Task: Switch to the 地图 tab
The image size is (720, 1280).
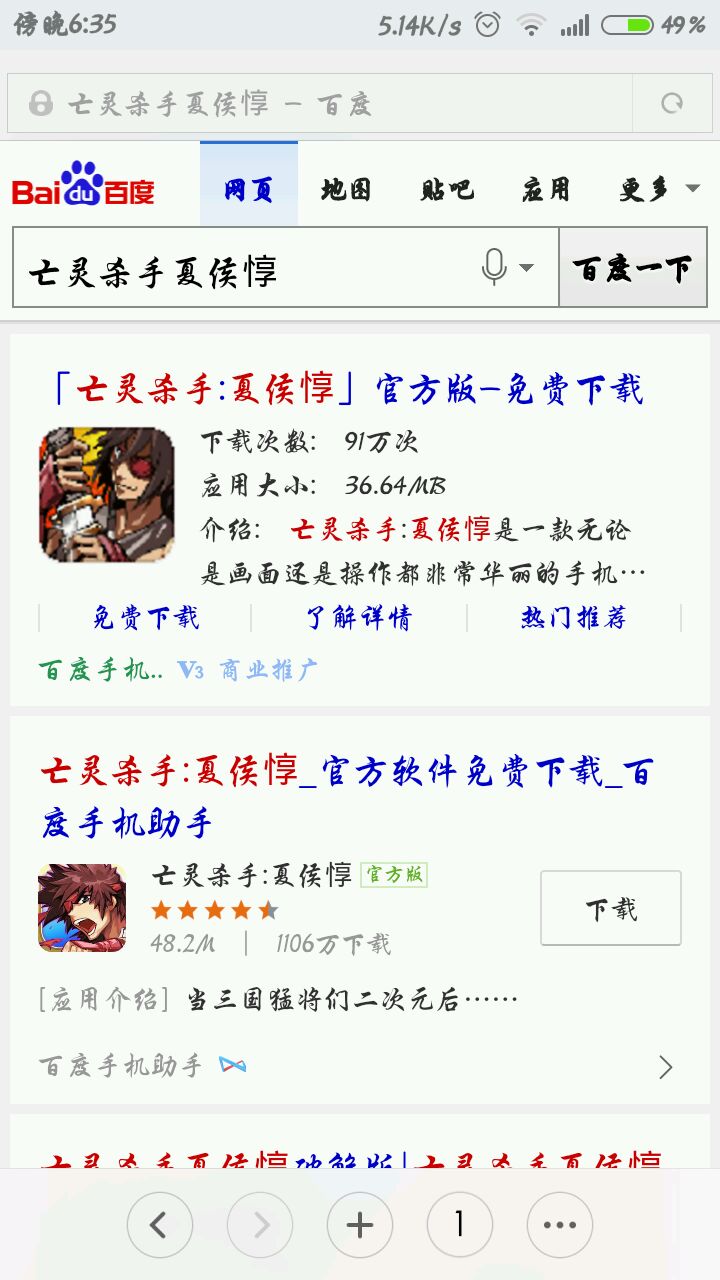Action: 346,189
